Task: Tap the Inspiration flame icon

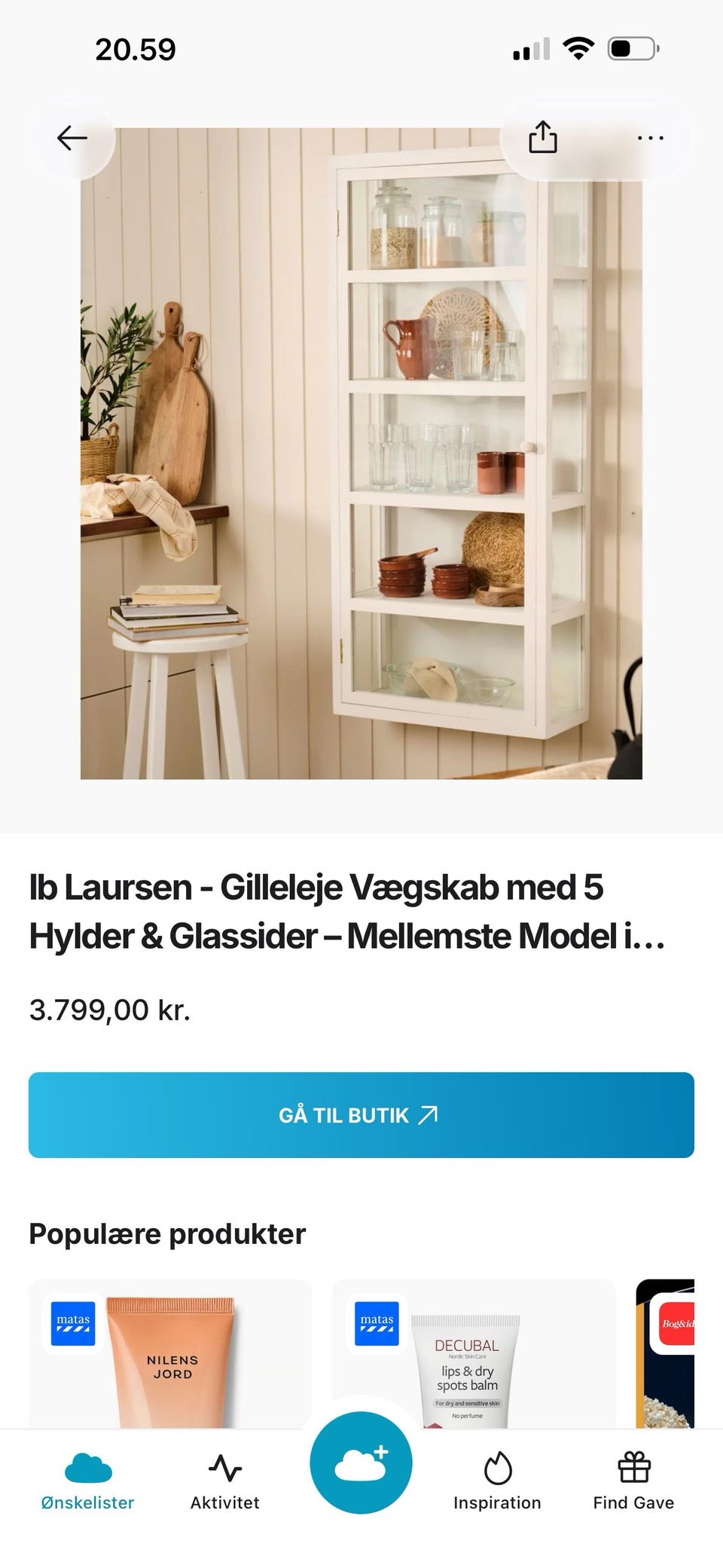Action: tap(497, 1465)
